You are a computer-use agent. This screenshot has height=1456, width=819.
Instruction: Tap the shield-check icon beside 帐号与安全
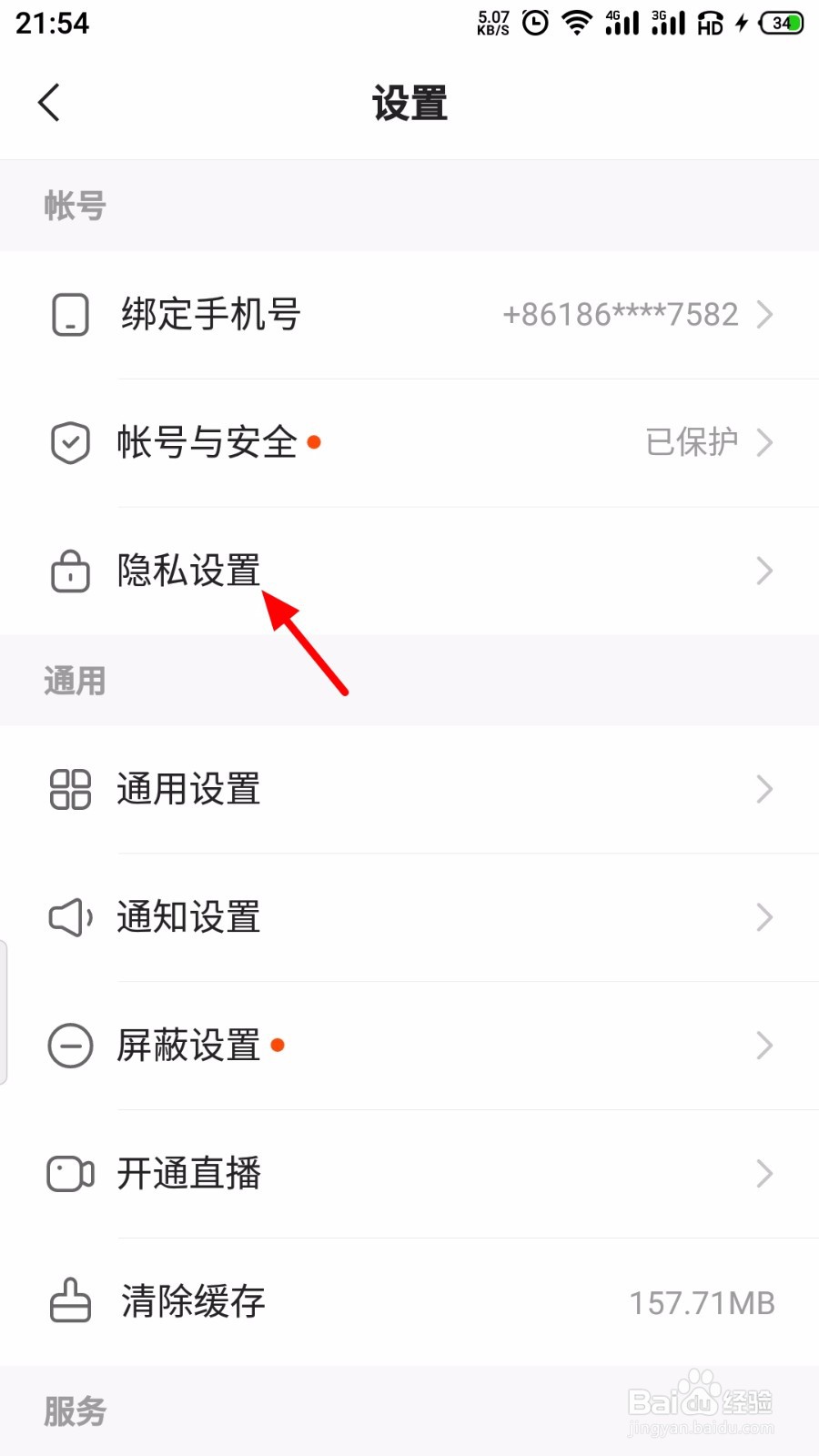coord(69,443)
